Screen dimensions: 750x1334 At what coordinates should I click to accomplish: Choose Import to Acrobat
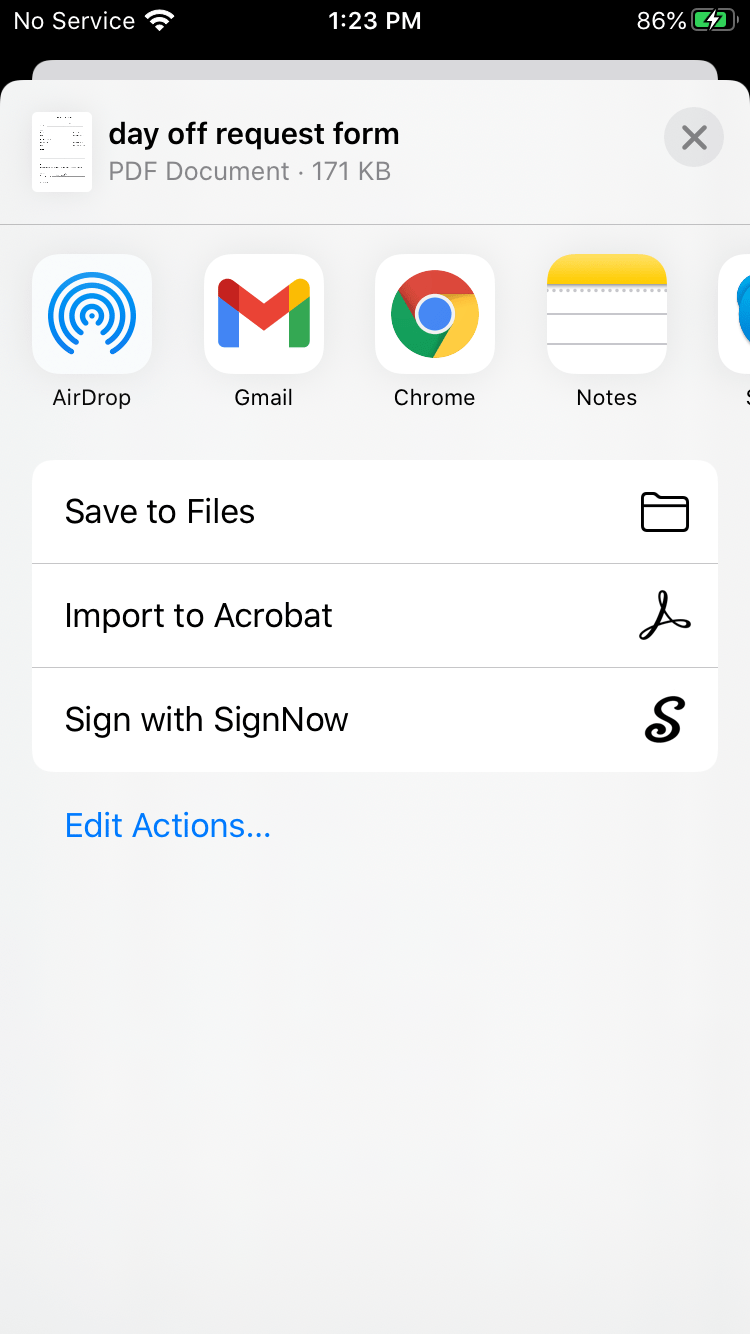(x=375, y=616)
